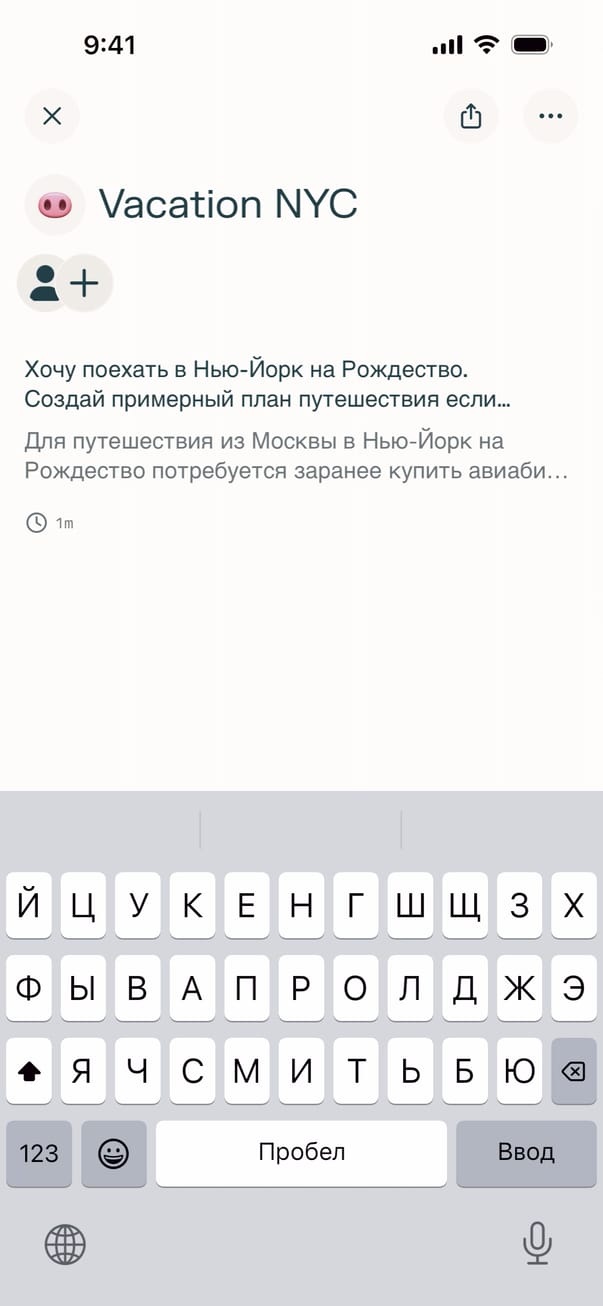Tap the Пробел space bar
603x1306 pixels.
[301, 1152]
